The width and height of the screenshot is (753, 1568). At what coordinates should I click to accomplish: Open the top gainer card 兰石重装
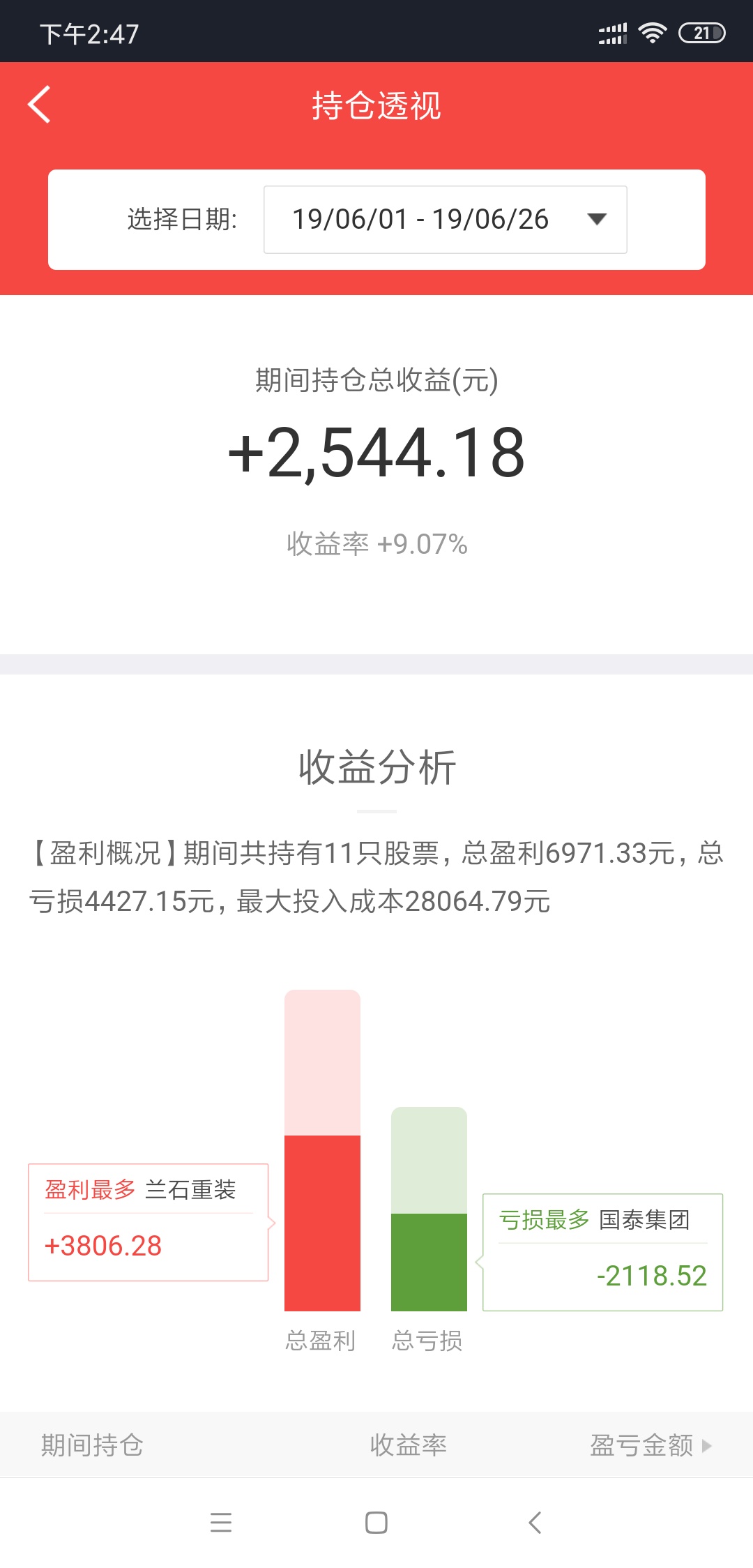coord(149,1222)
